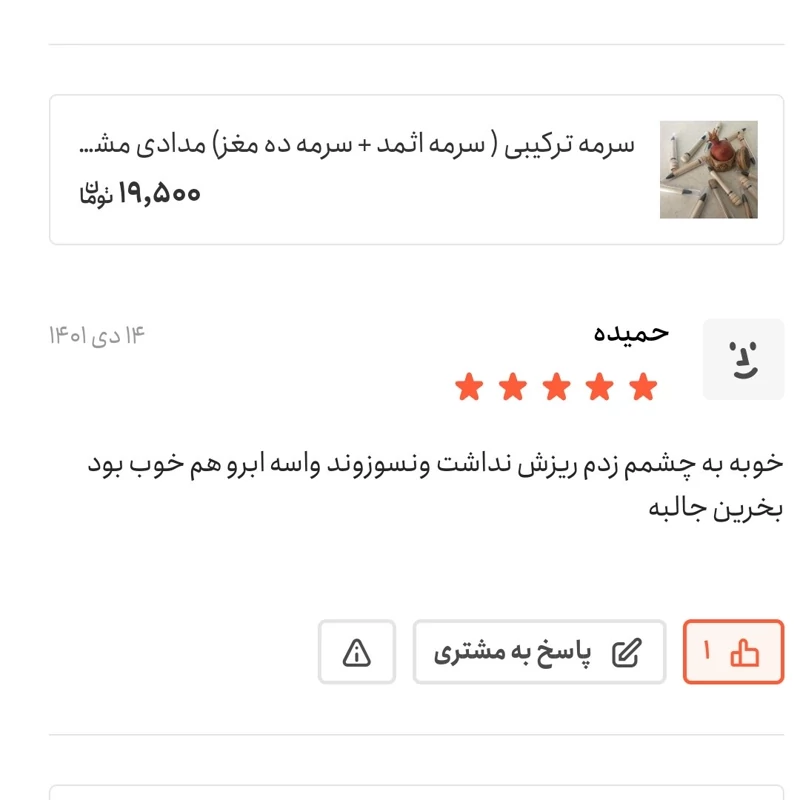Report حمیده's review via warning icon
This screenshot has height=800, width=800.
[357, 653]
